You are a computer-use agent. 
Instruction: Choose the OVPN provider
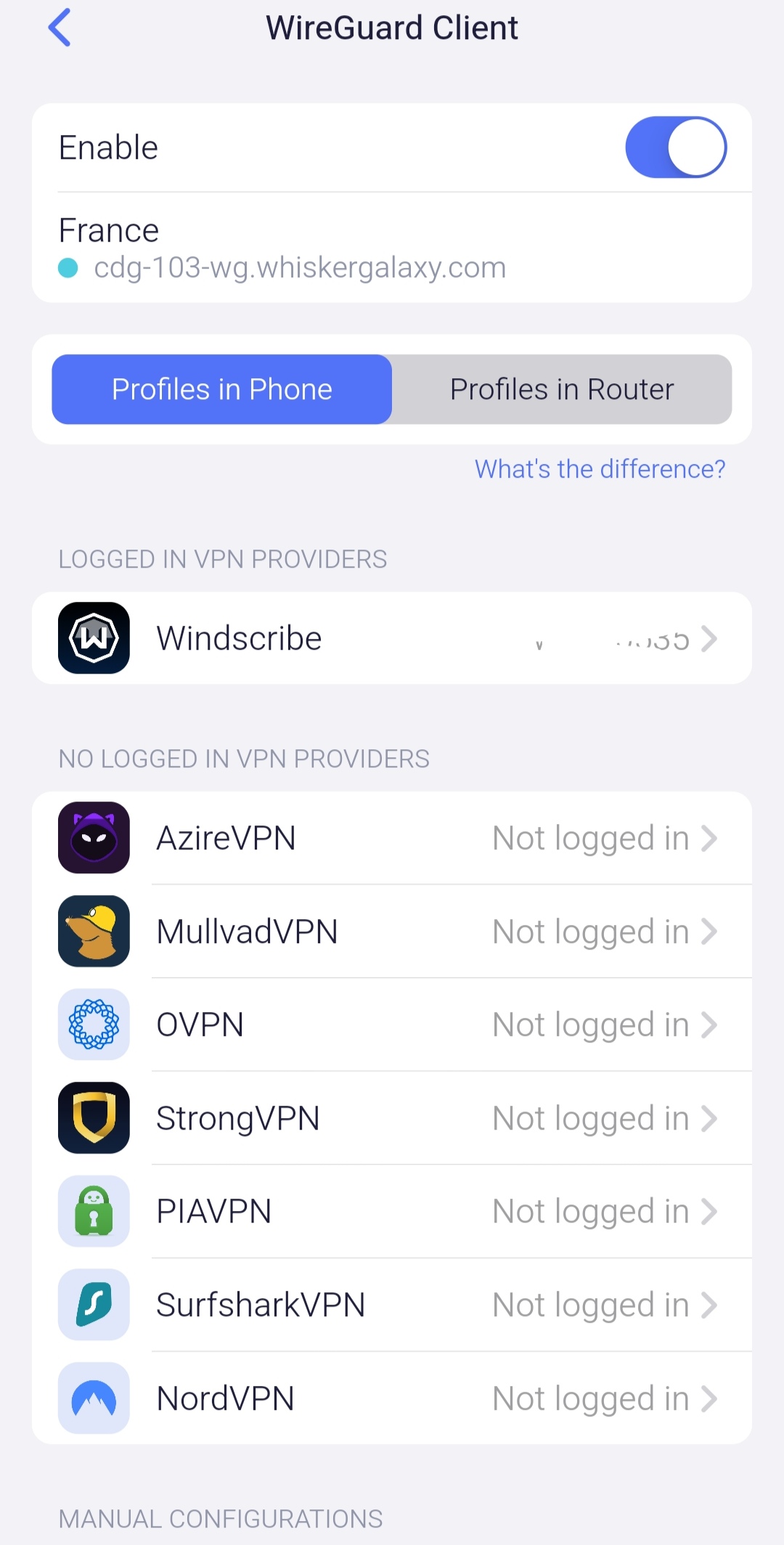(x=392, y=1024)
